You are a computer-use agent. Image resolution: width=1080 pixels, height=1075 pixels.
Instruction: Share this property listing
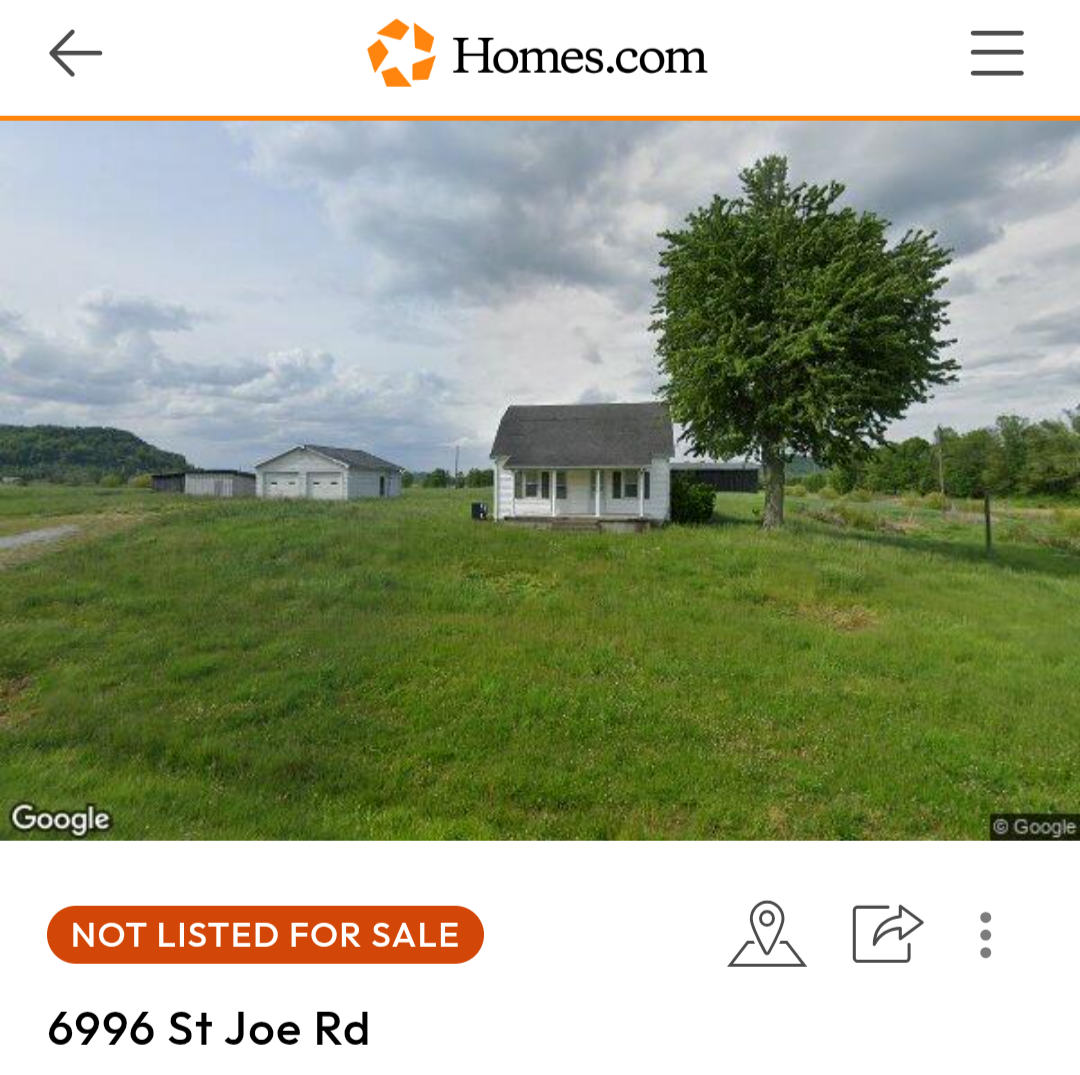point(886,934)
